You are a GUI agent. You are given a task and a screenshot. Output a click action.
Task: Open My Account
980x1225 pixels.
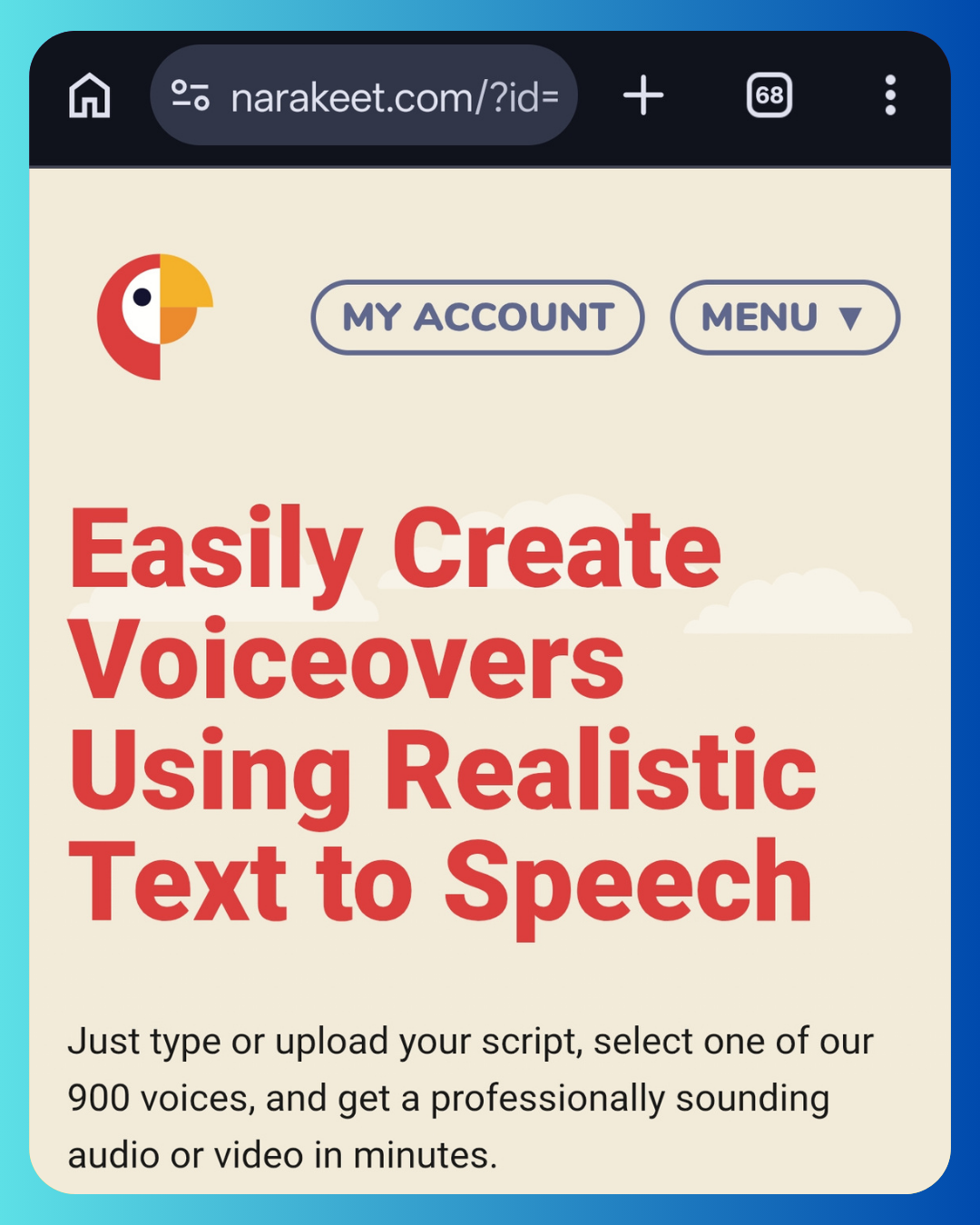[477, 318]
